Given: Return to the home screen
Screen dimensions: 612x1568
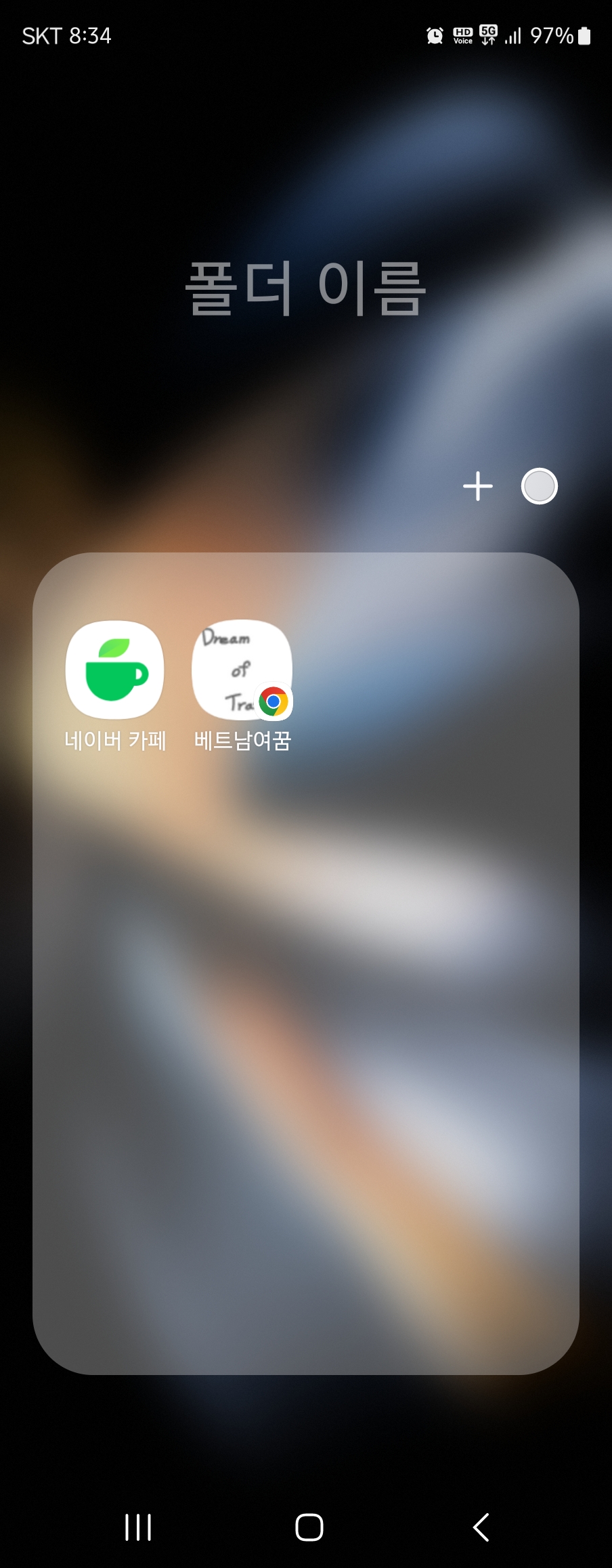Looking at the screenshot, I should point(309,1527).
